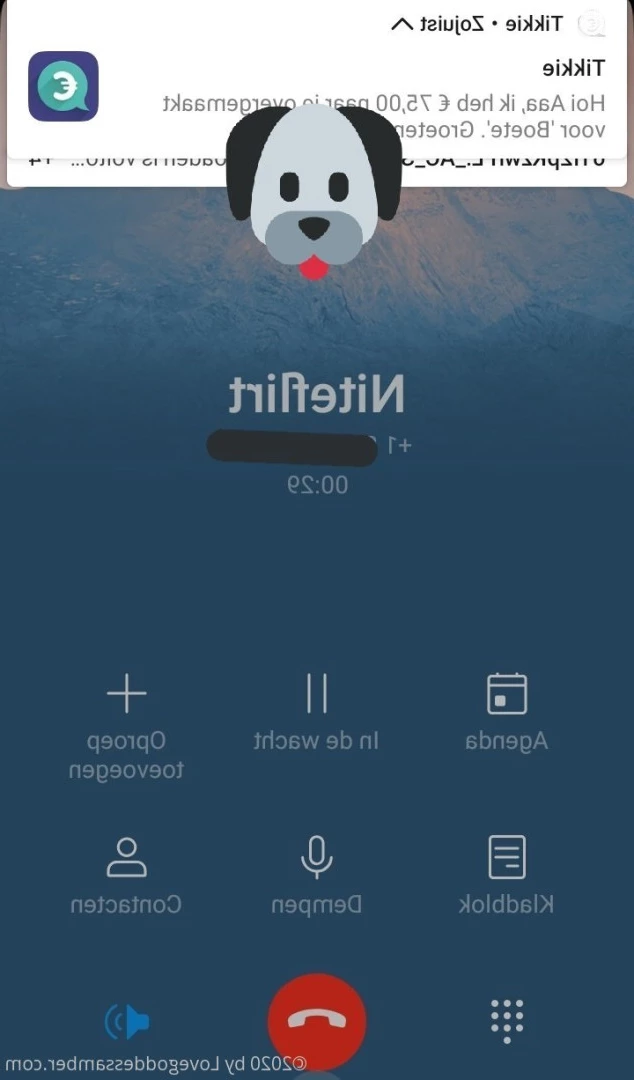Collapse the Tikkie notification chevron
This screenshot has height=1080, width=634.
point(400,25)
